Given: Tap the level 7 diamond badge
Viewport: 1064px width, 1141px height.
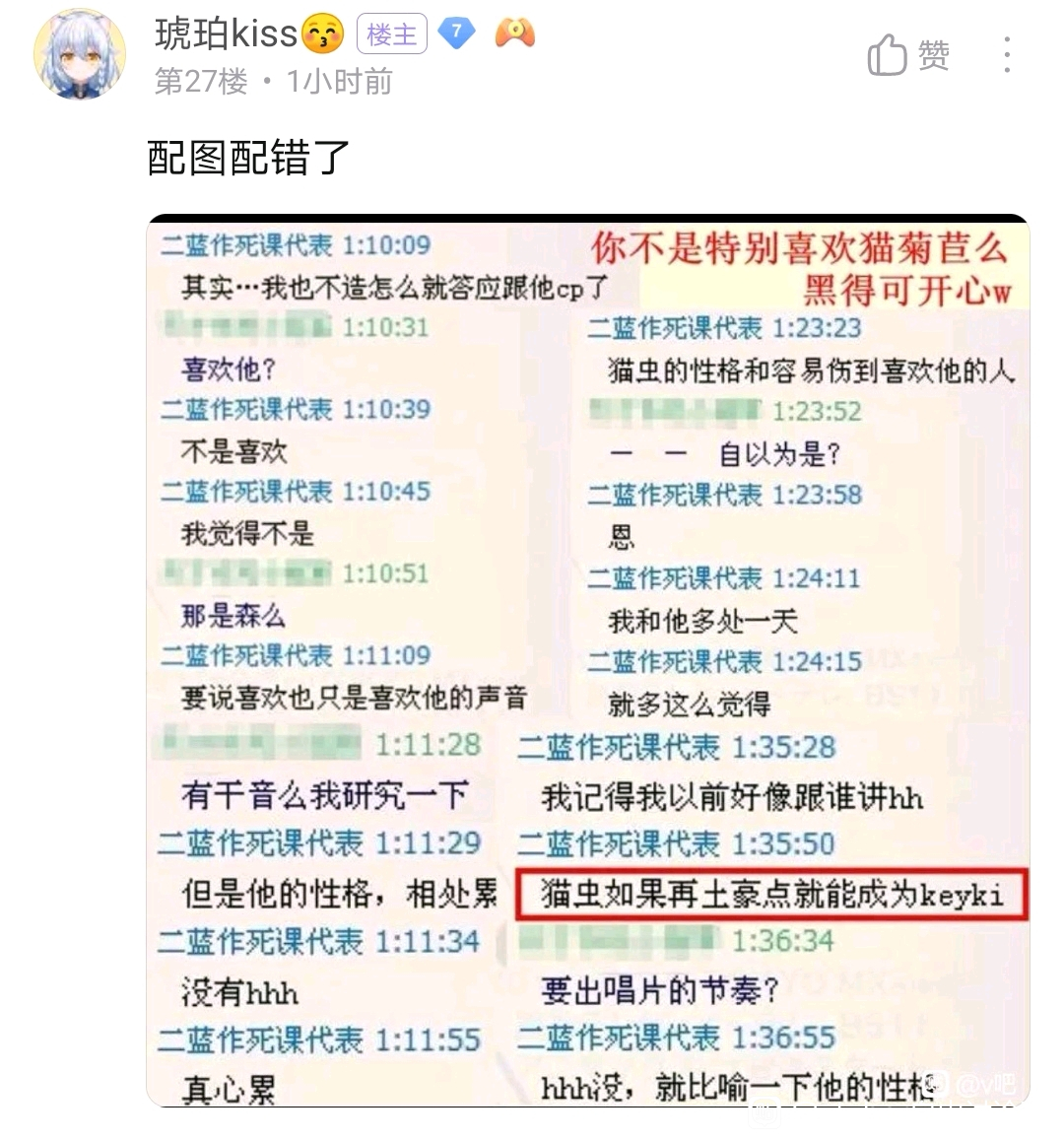Looking at the screenshot, I should 456,34.
